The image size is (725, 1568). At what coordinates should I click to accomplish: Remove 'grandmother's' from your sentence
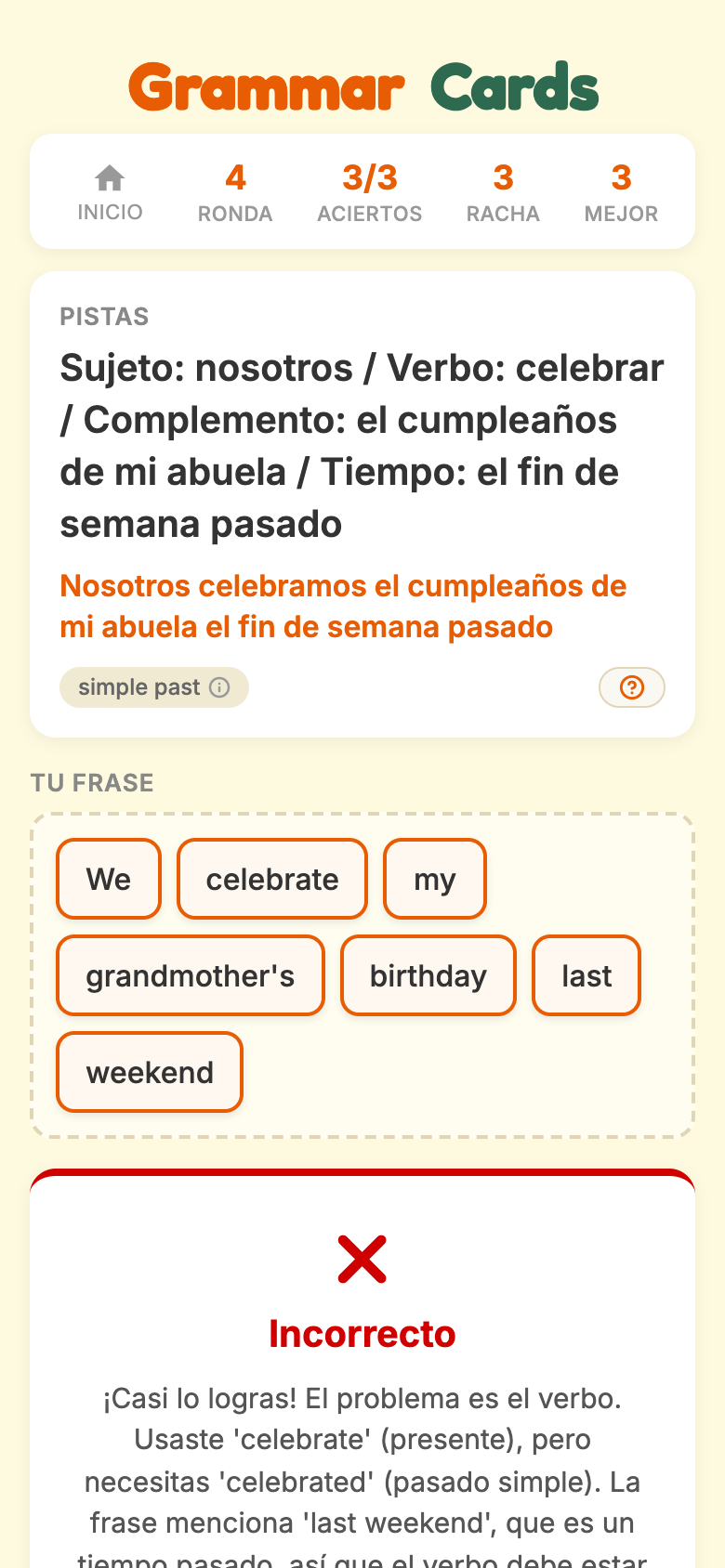190,975
